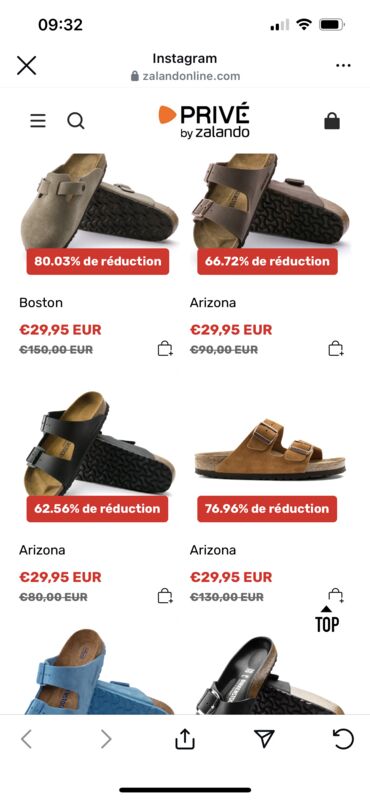Go back to previous web page

[x=27, y=739]
